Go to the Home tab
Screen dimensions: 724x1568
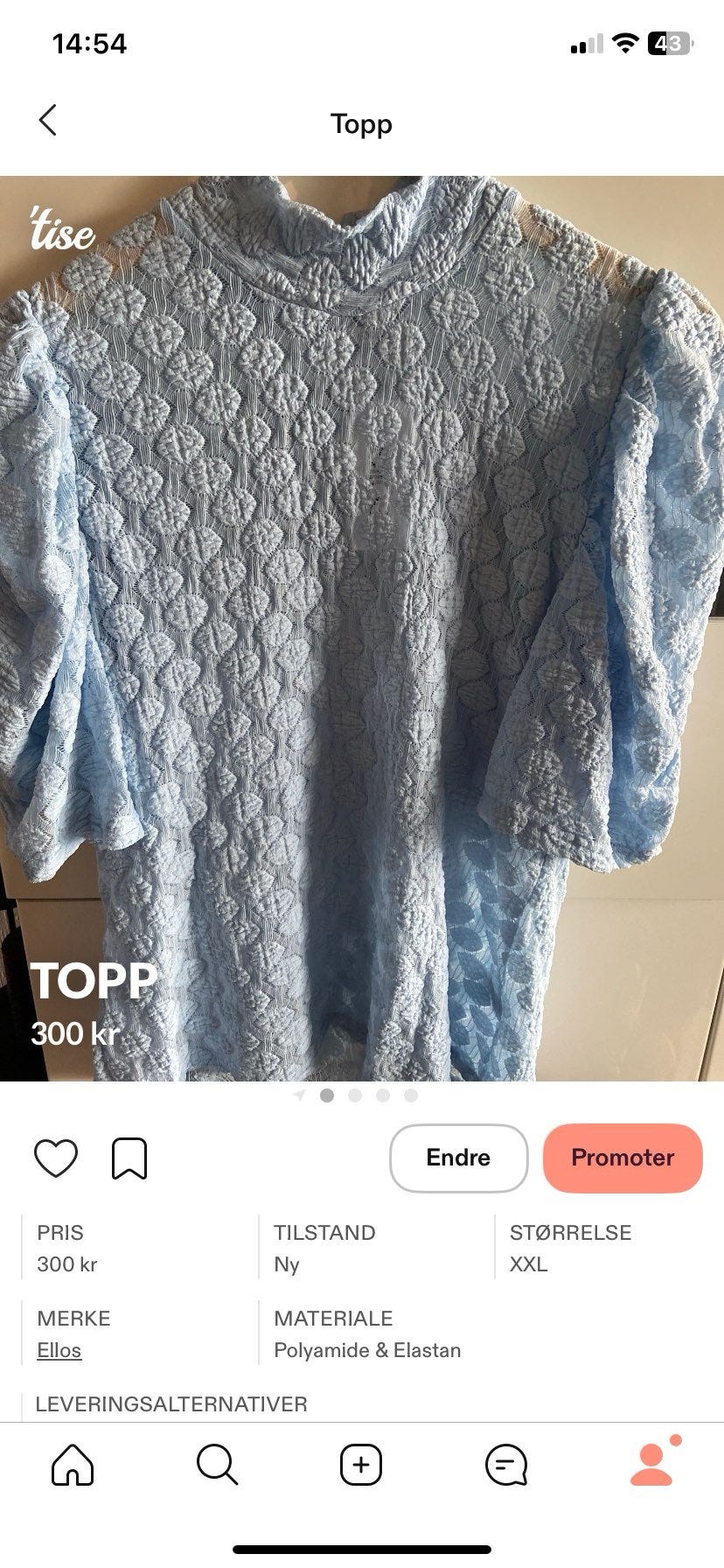[73, 1465]
